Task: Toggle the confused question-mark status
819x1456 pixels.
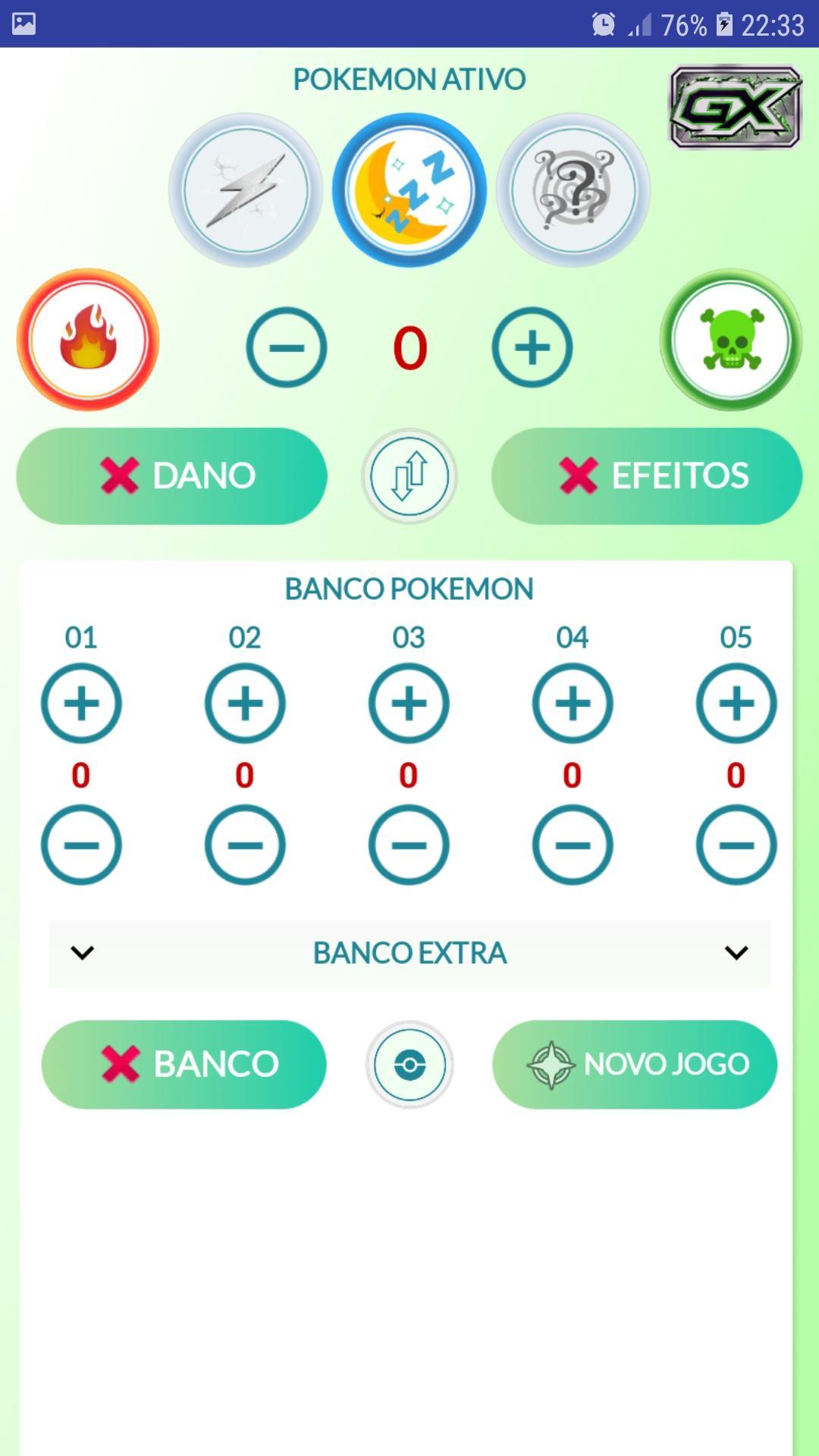Action: click(x=573, y=190)
